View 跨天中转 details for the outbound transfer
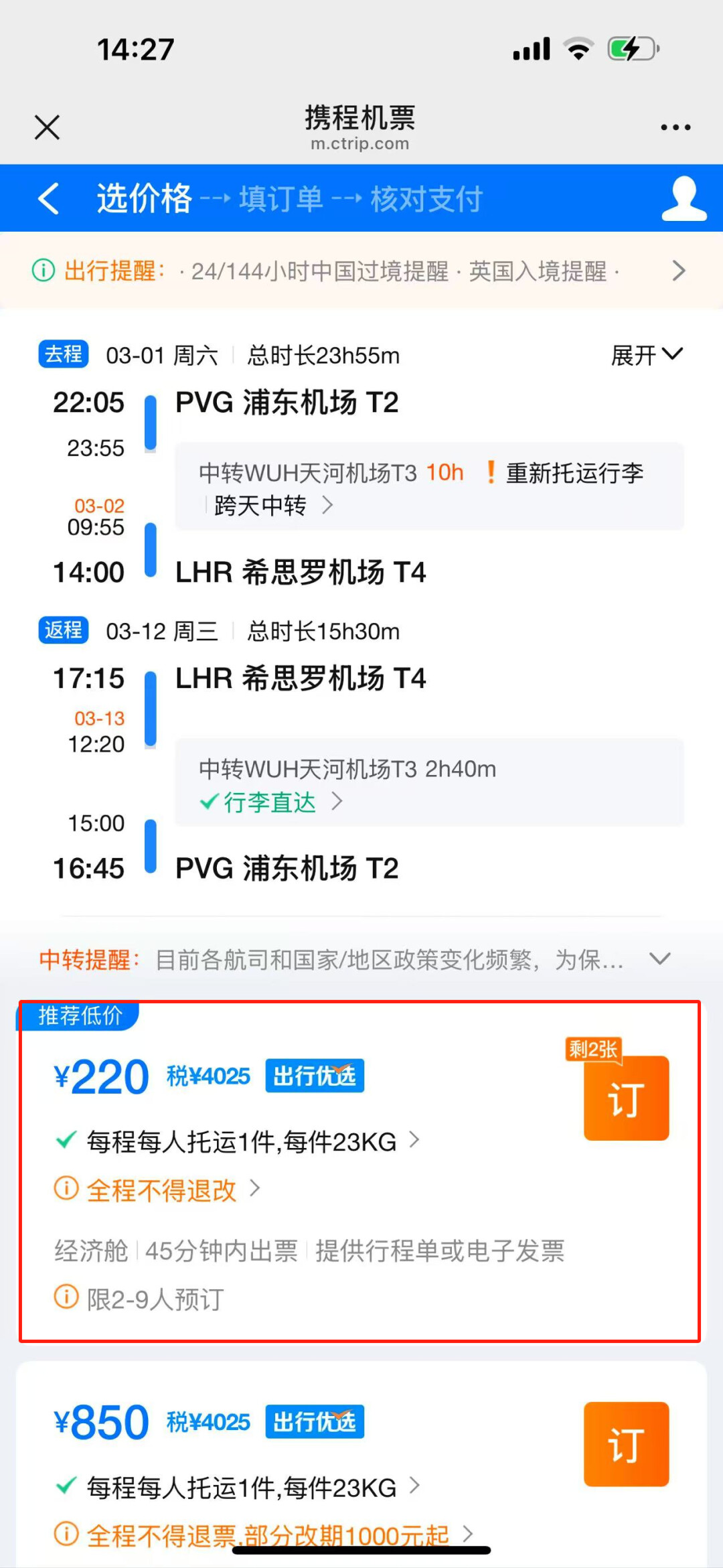This screenshot has width=723, height=1568. [273, 505]
